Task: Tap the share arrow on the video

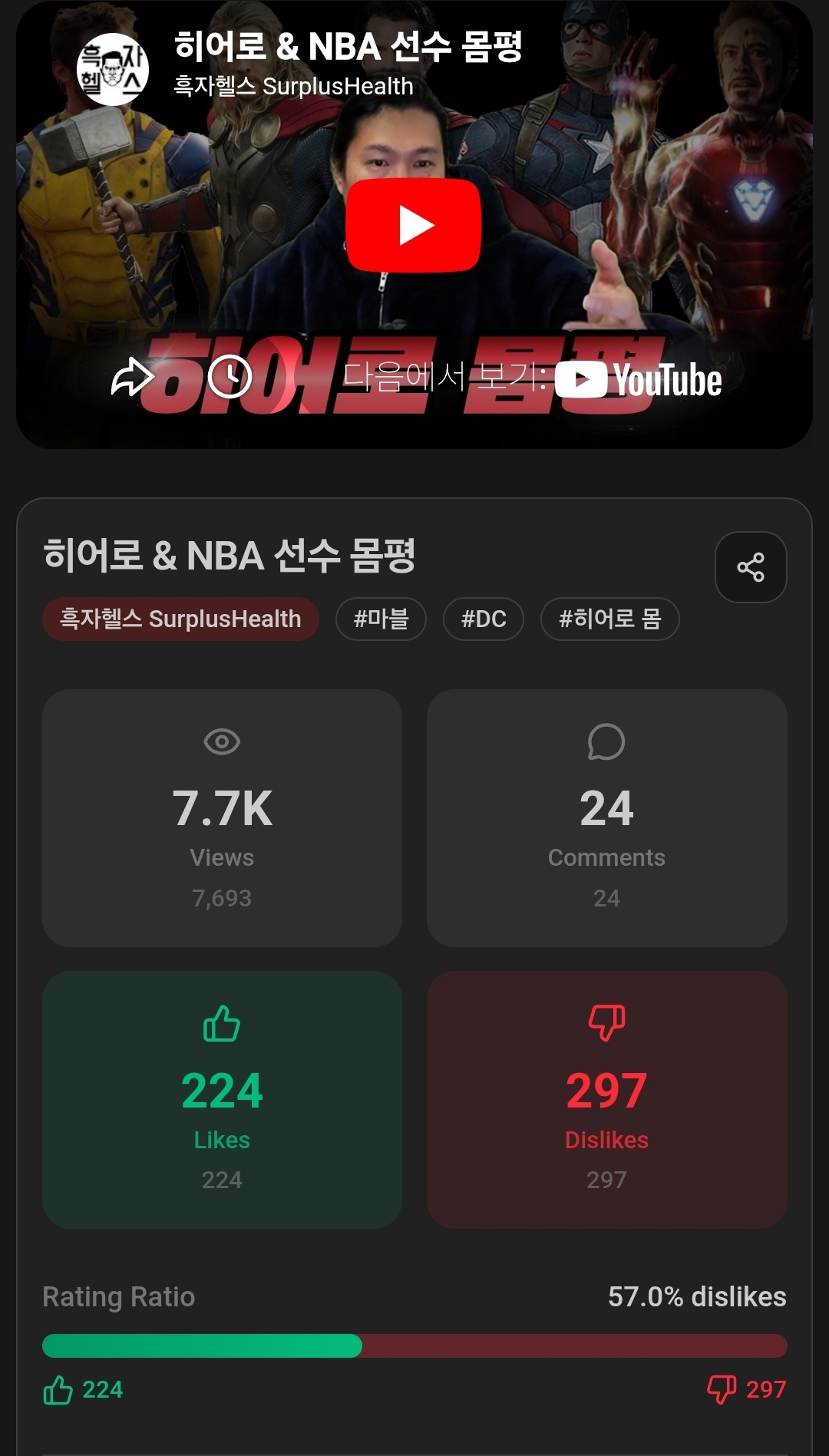Action: [x=132, y=377]
